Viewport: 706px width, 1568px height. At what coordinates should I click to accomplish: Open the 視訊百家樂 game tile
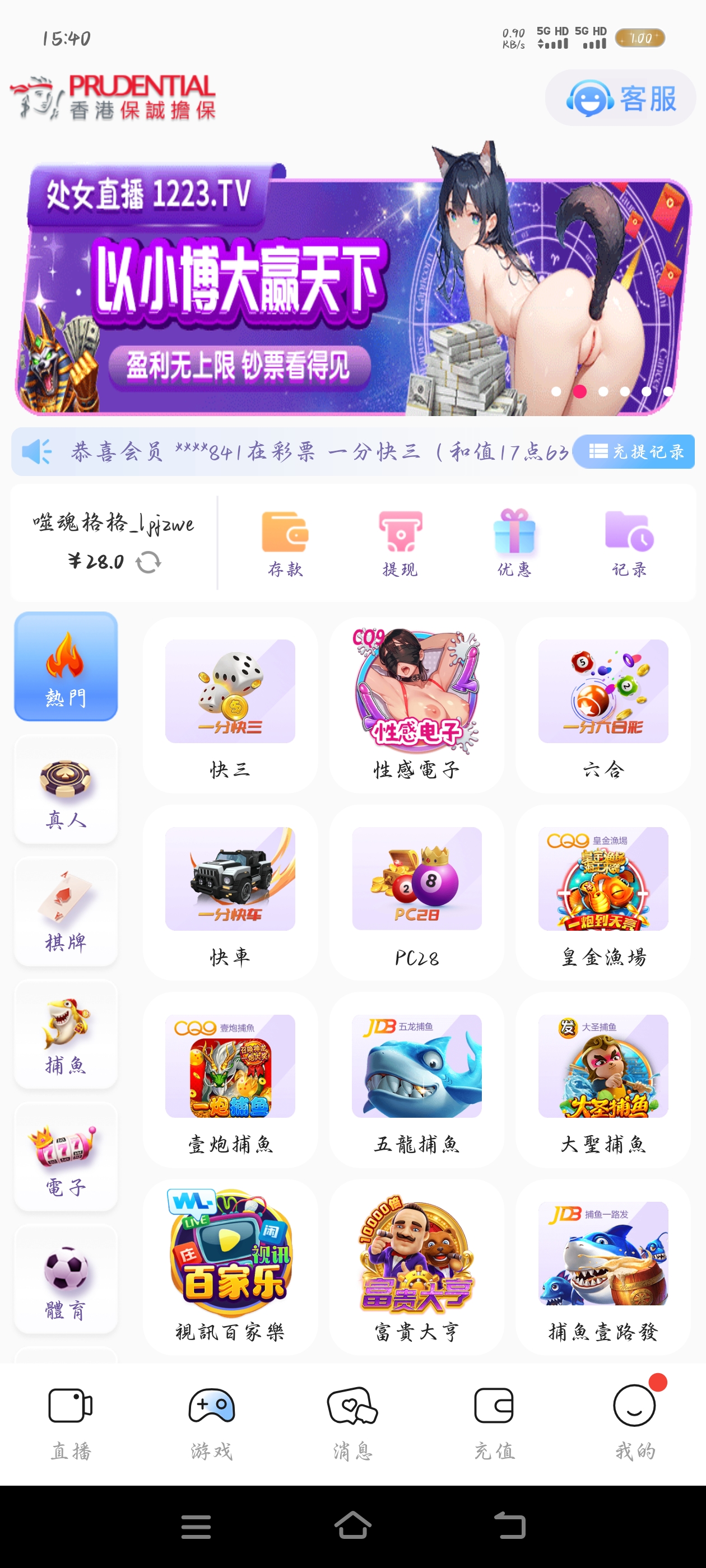point(230,1266)
